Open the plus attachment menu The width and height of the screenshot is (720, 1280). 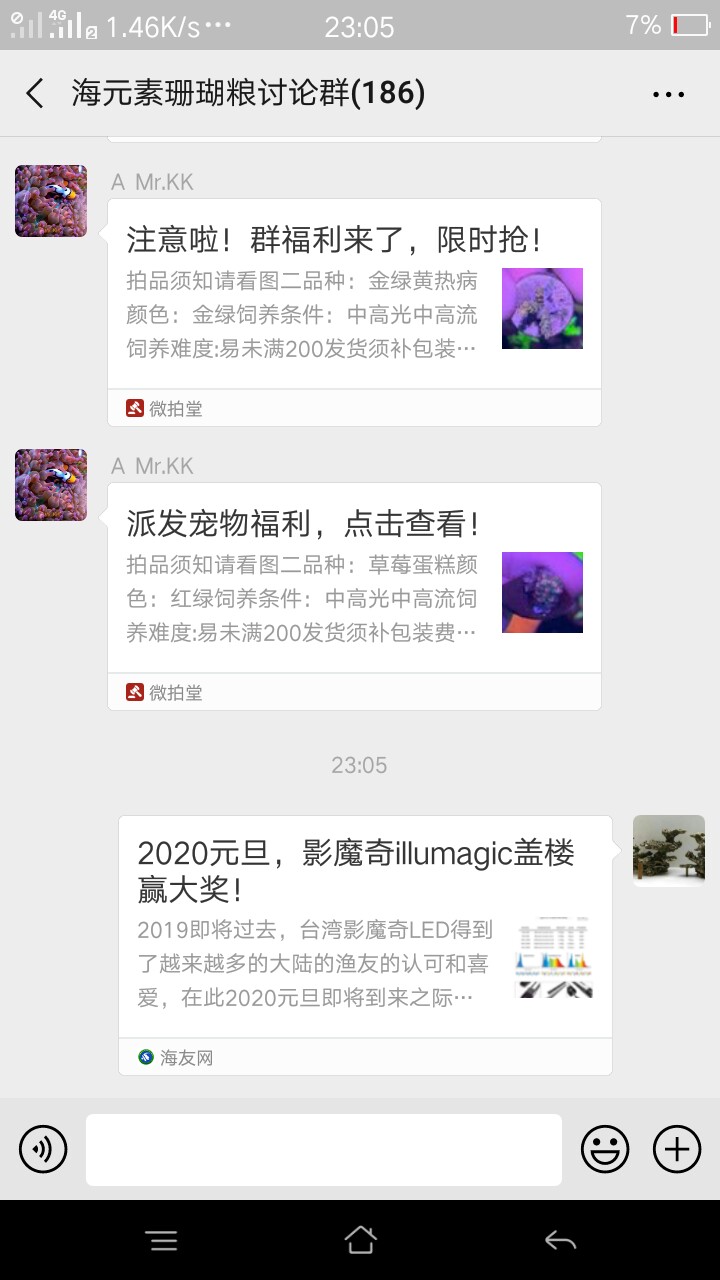click(677, 1149)
